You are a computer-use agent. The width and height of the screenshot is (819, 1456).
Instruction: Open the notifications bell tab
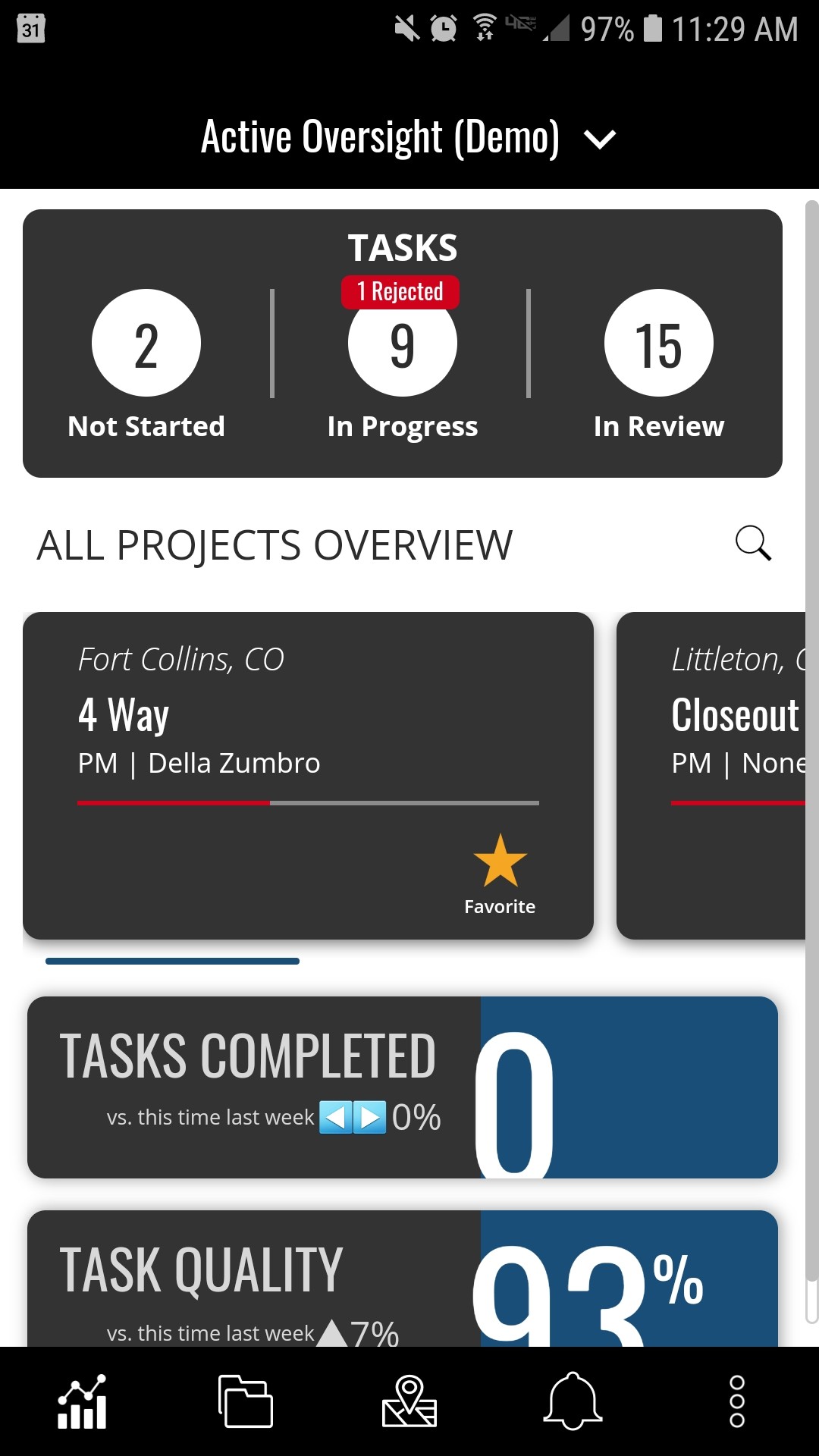tap(573, 1401)
